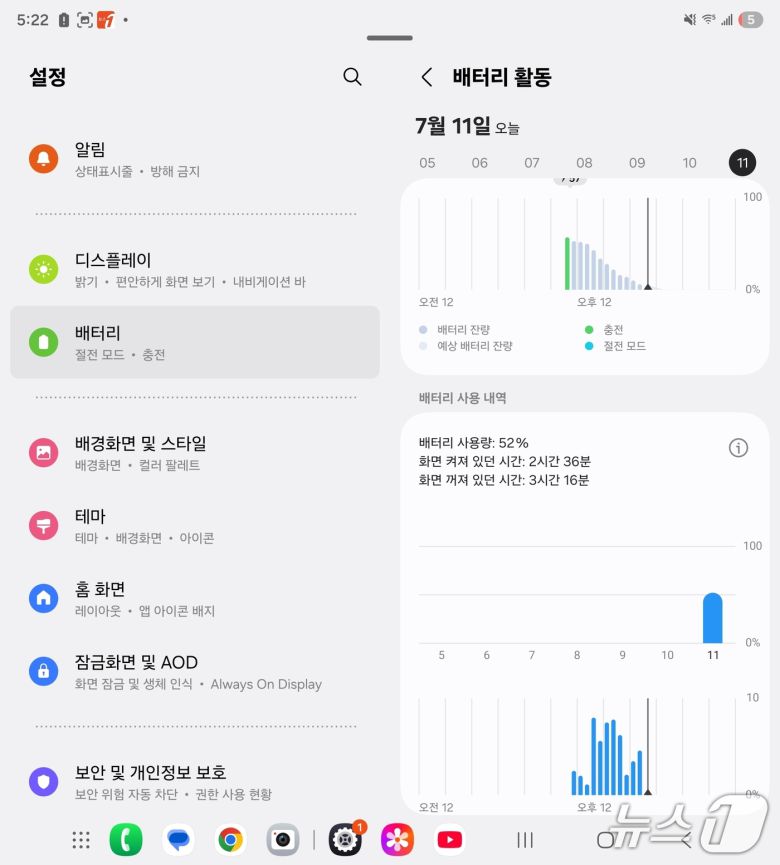Launch YouTube from the navigation bar
This screenshot has height=865, width=780.
449,839
